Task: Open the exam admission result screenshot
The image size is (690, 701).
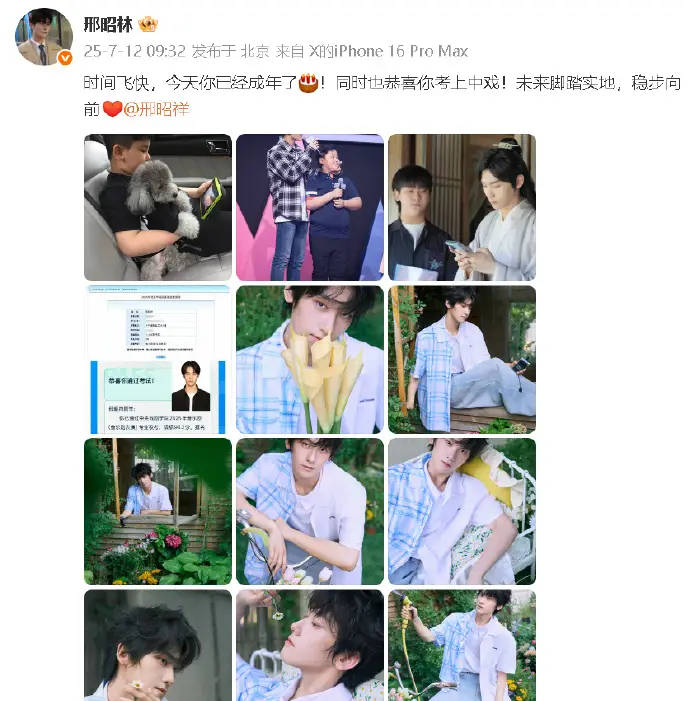Action: tap(158, 359)
